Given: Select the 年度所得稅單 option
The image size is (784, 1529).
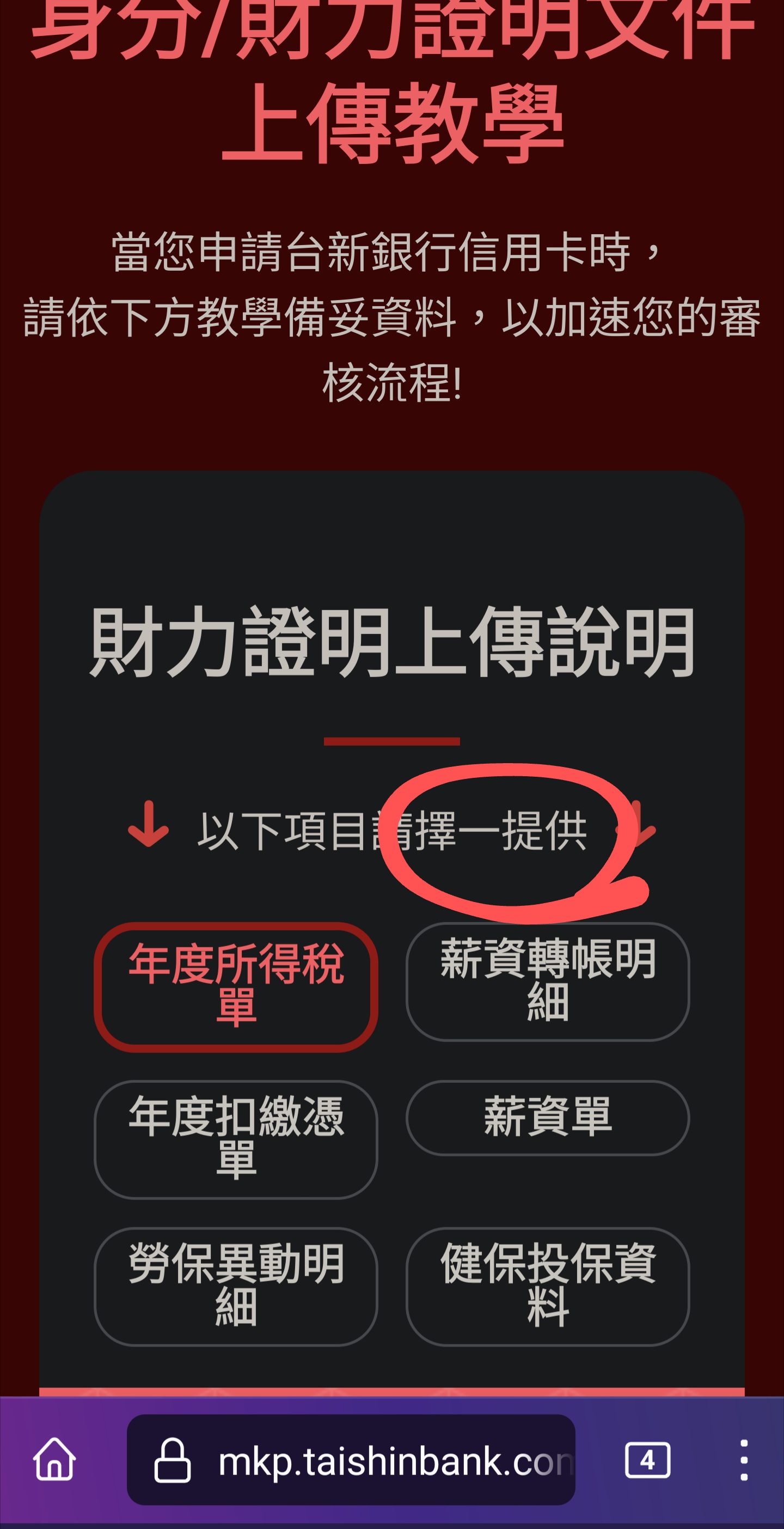Looking at the screenshot, I should pos(236,986).
